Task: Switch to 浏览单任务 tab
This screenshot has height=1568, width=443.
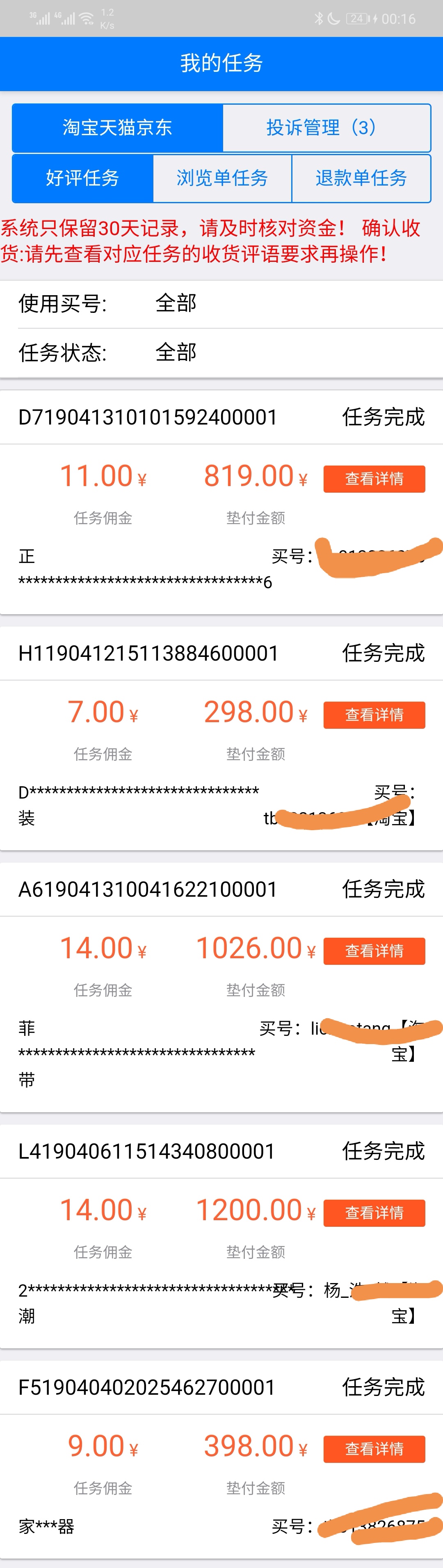Action: (222, 178)
